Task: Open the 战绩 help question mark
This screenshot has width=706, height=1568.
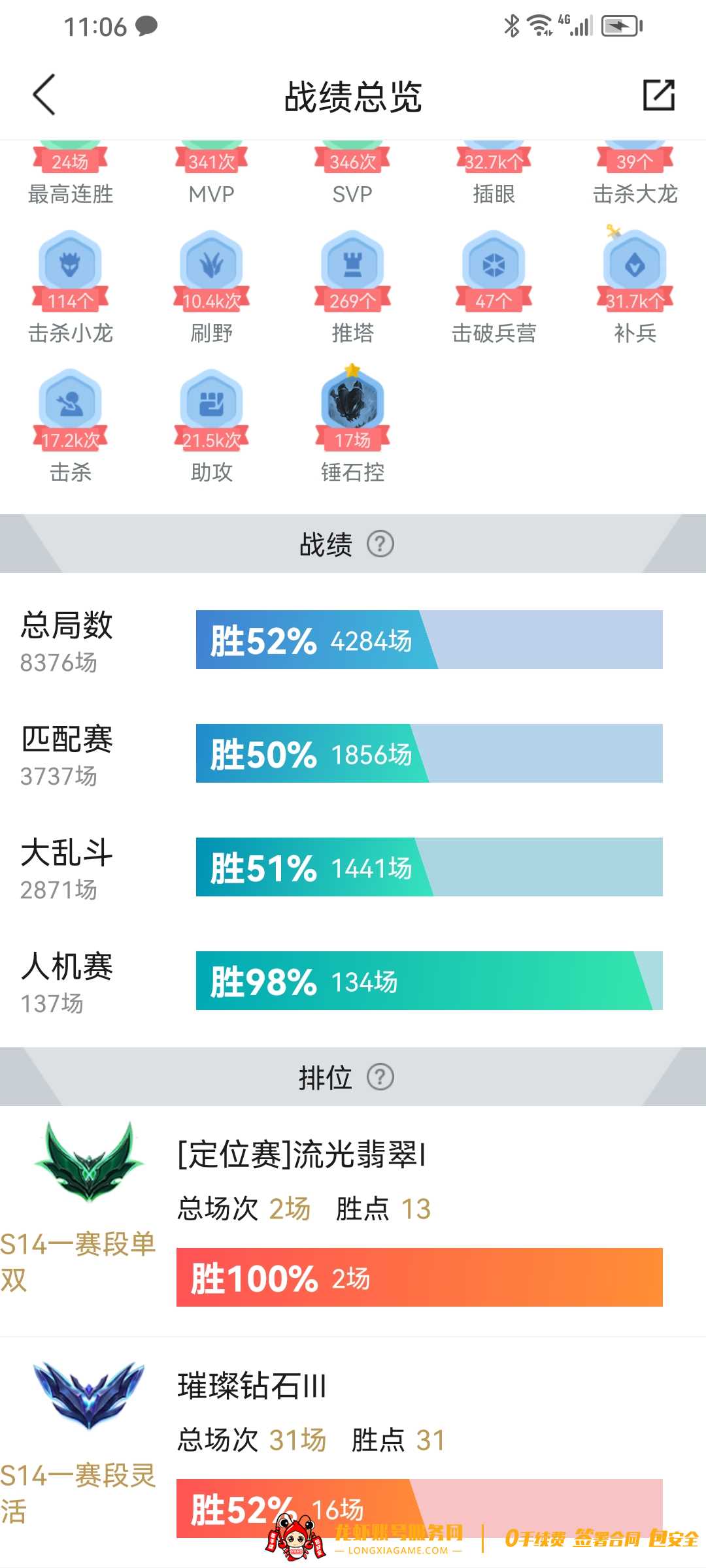Action: click(381, 544)
